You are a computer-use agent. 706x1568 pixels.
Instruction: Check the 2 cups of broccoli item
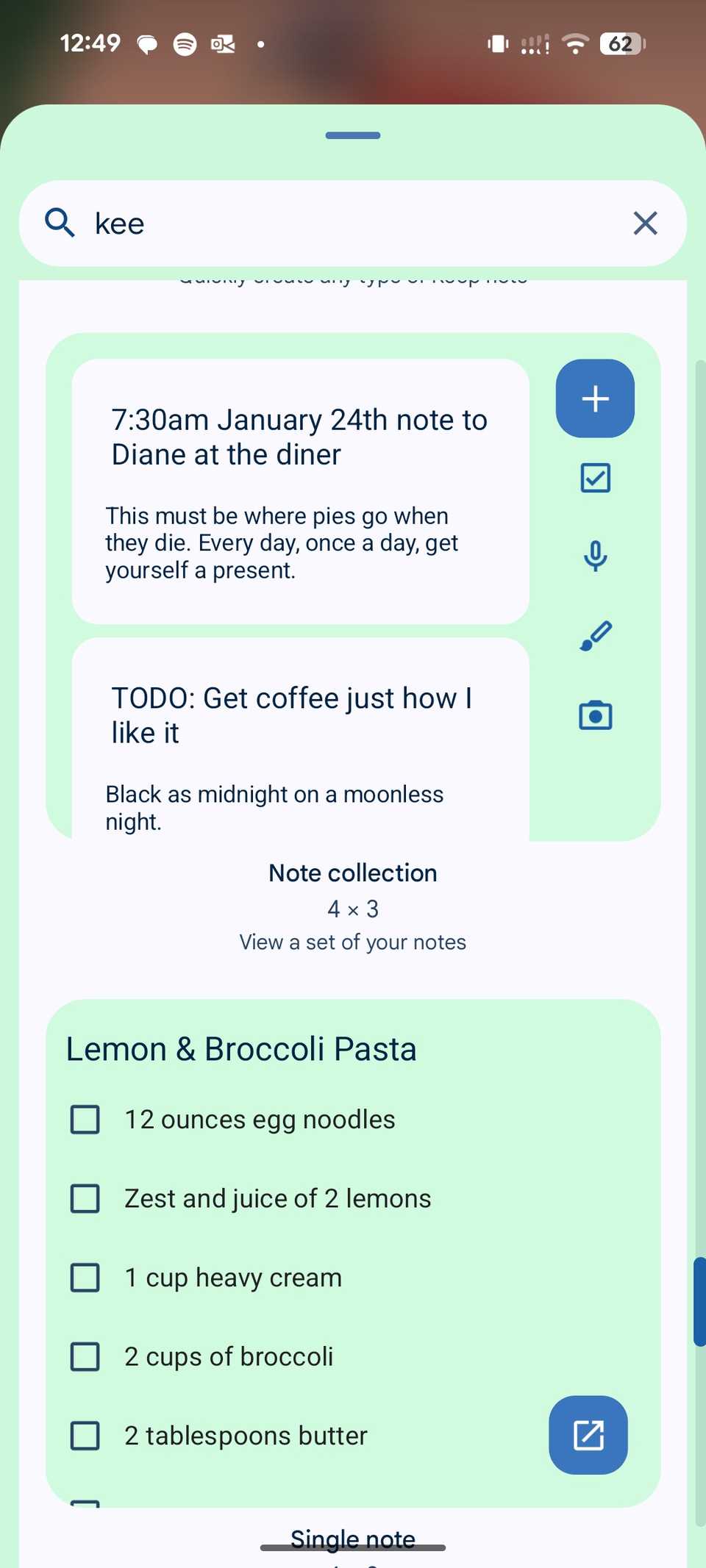[85, 1356]
